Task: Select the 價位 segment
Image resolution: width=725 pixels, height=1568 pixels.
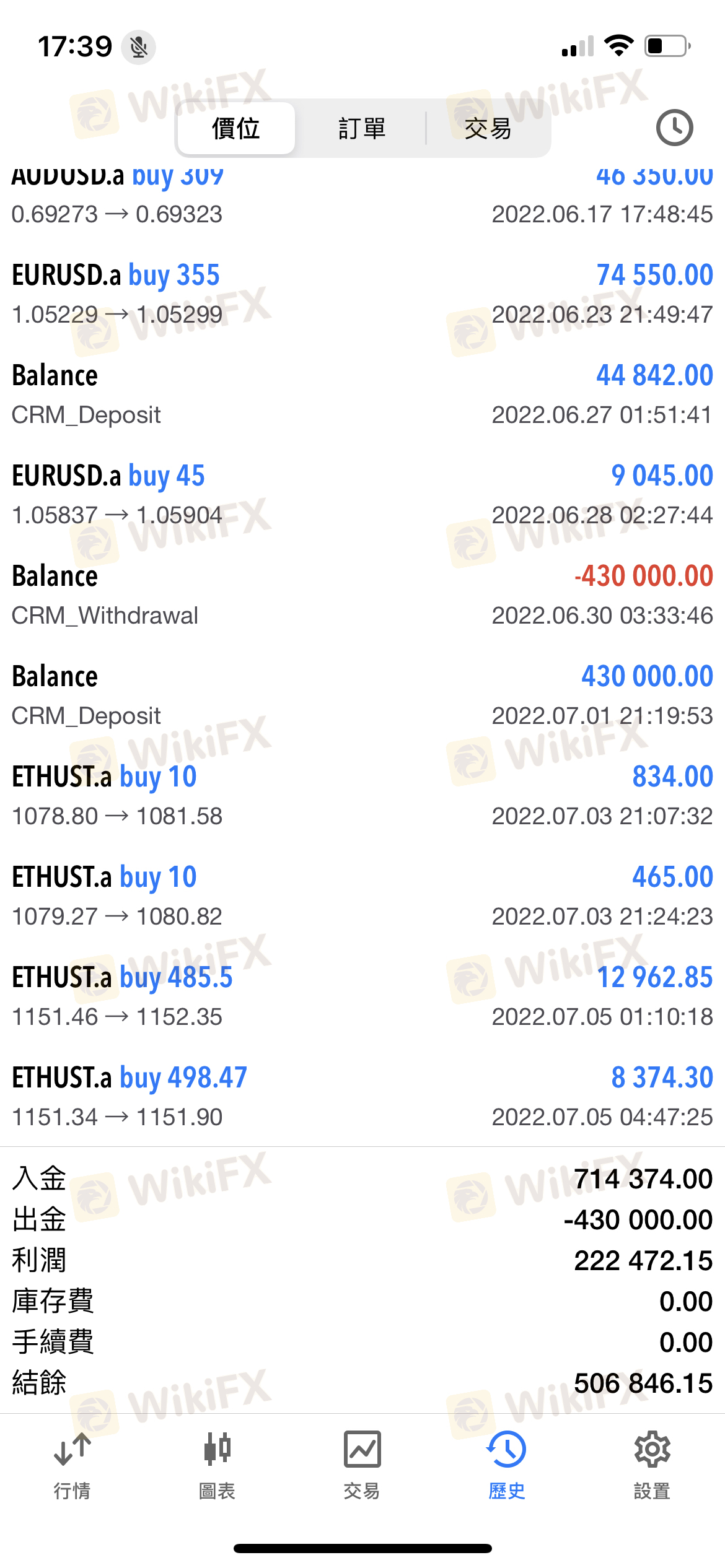Action: pyautogui.click(x=235, y=128)
